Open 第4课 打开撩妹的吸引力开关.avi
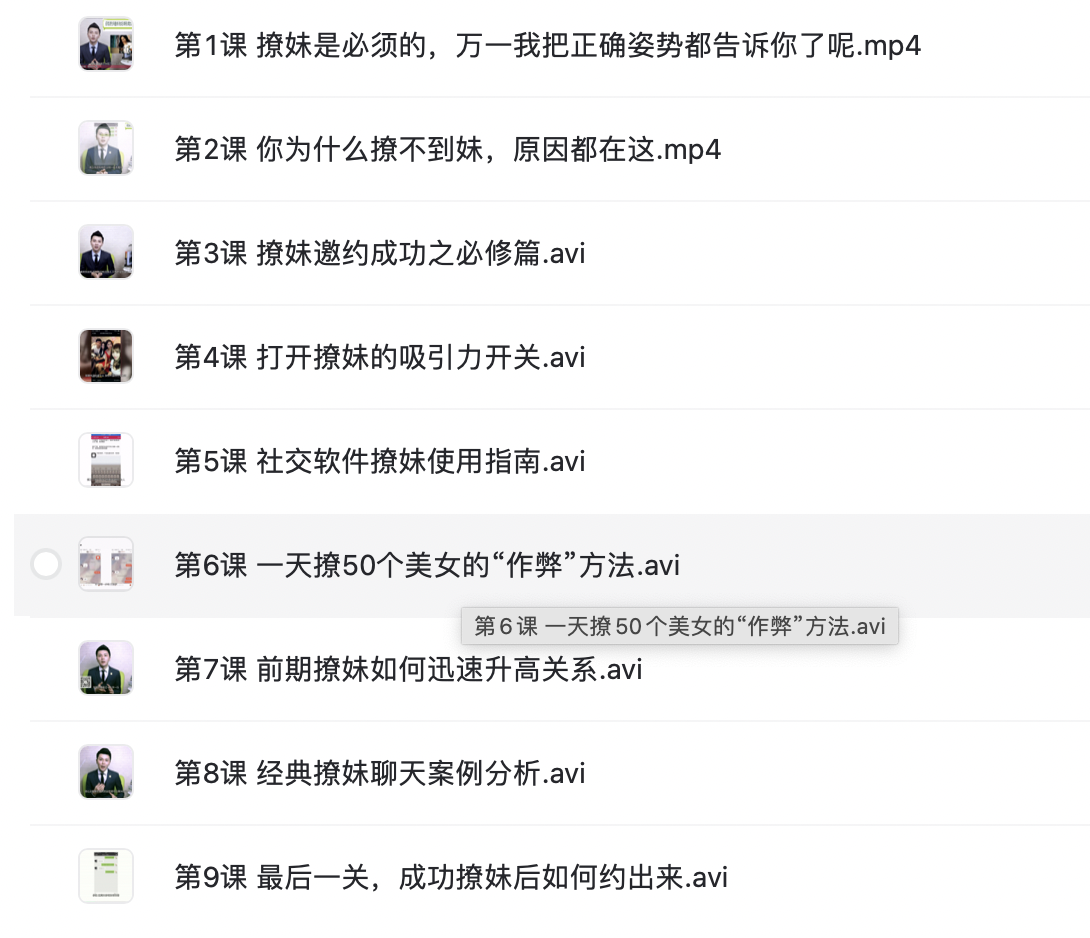Image resolution: width=1090 pixels, height=938 pixels. coord(379,358)
